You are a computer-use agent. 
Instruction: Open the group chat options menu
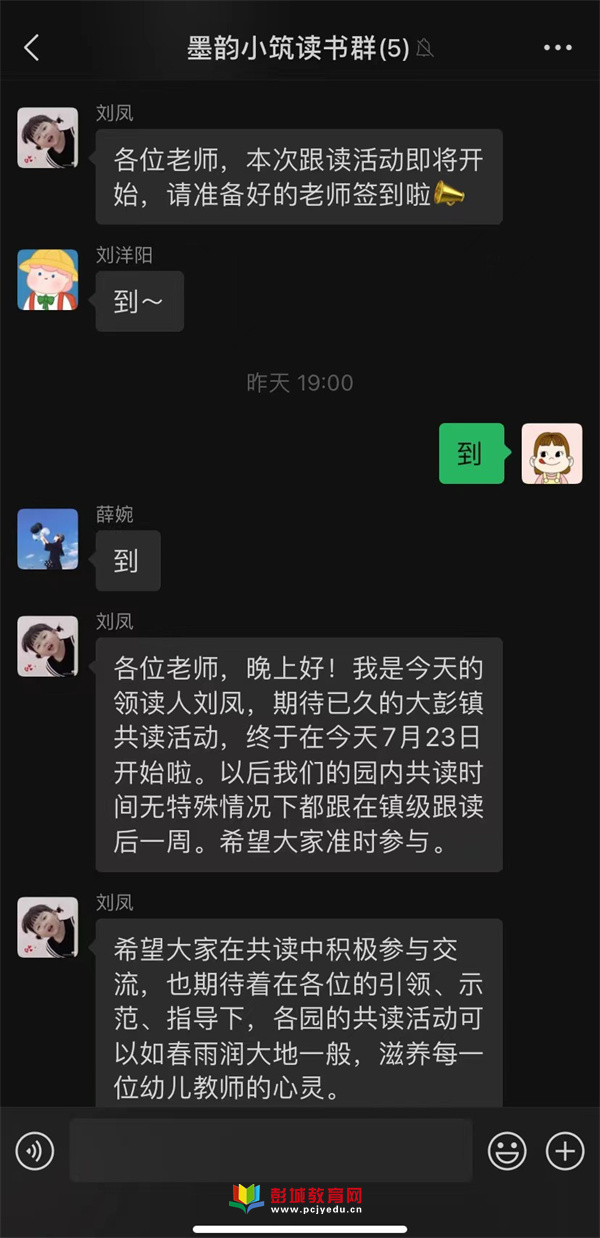coord(557,48)
